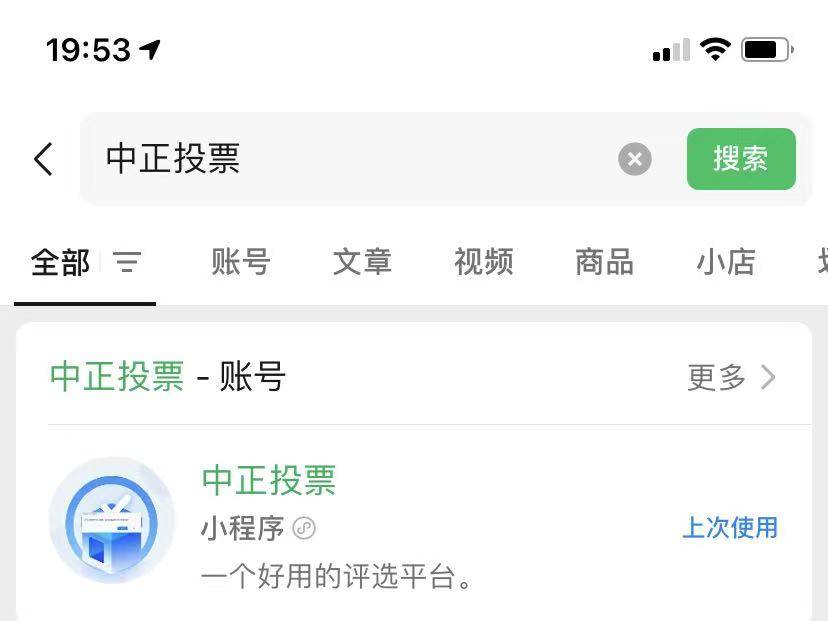The height and width of the screenshot is (621, 828).
Task: Tap the search field containing 中正投票
Action: coord(350,159)
